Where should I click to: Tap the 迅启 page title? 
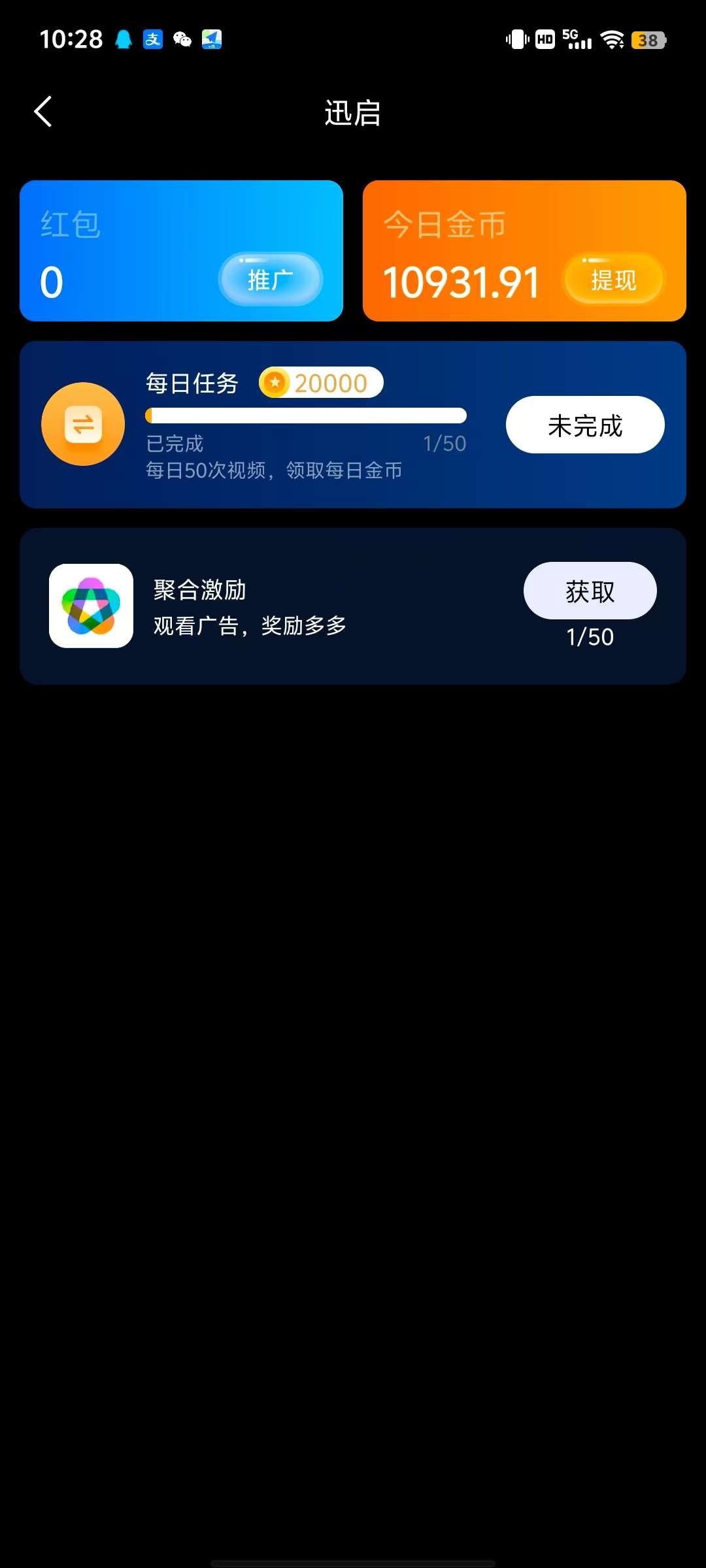point(353,112)
